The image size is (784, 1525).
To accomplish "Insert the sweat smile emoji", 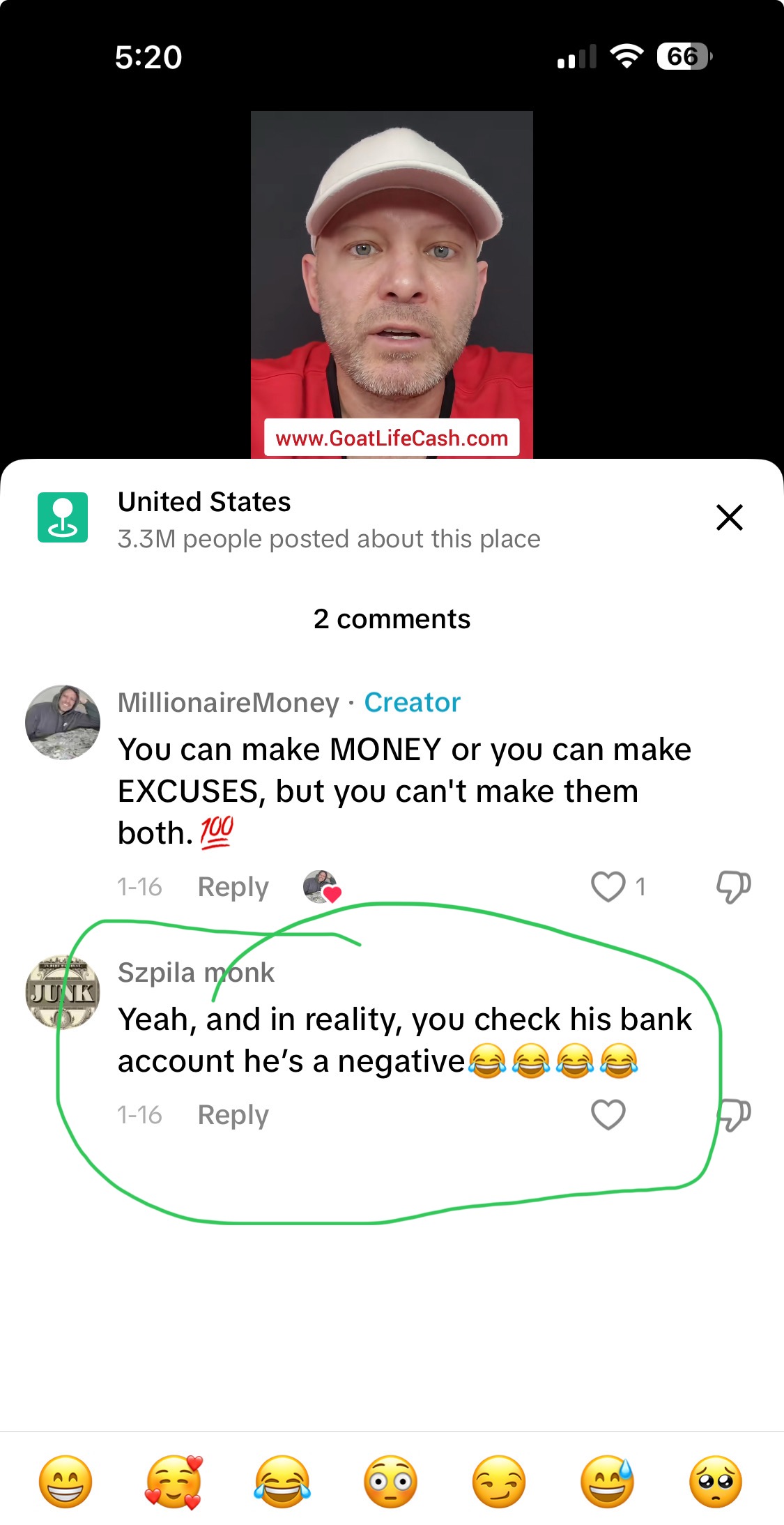I will coord(608,1482).
